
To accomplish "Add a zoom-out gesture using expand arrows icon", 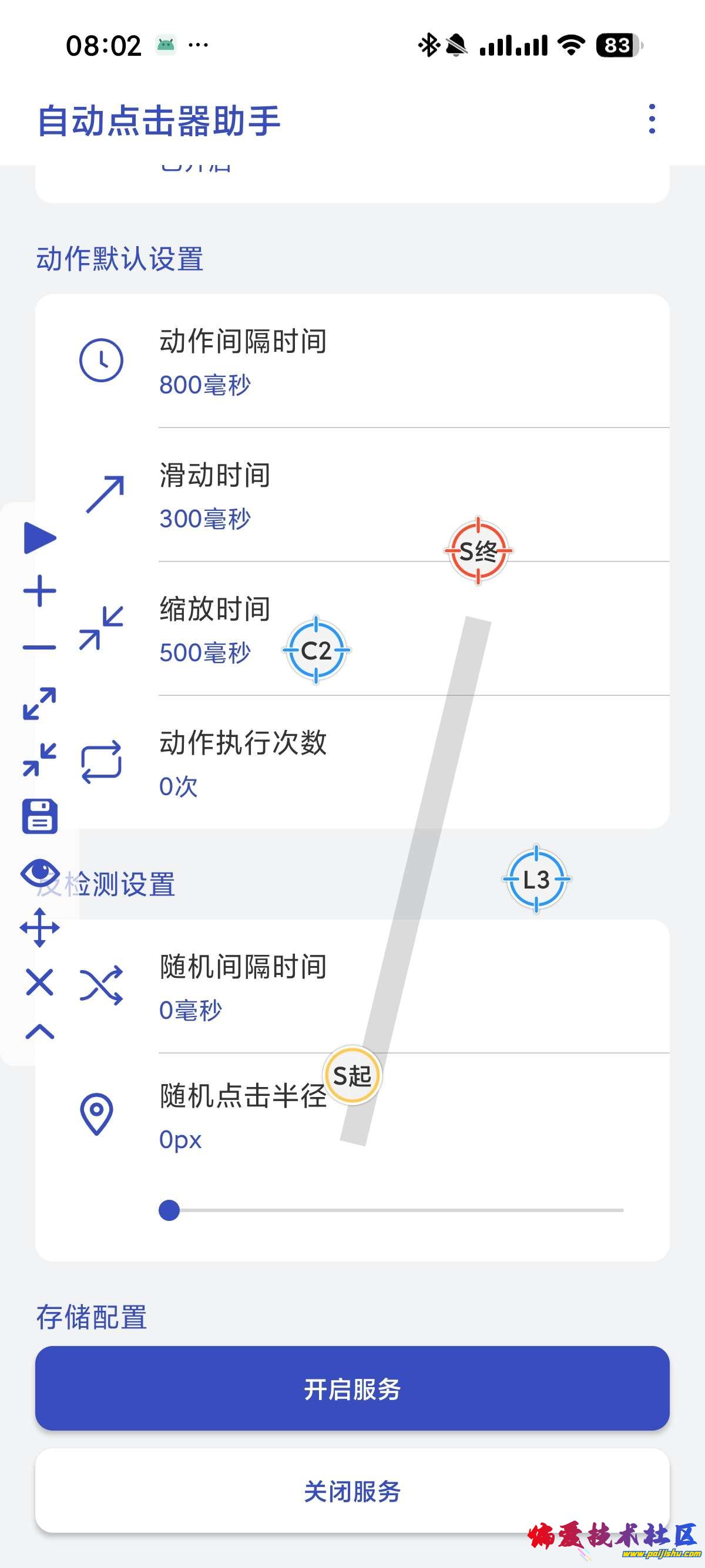I will 39,703.
